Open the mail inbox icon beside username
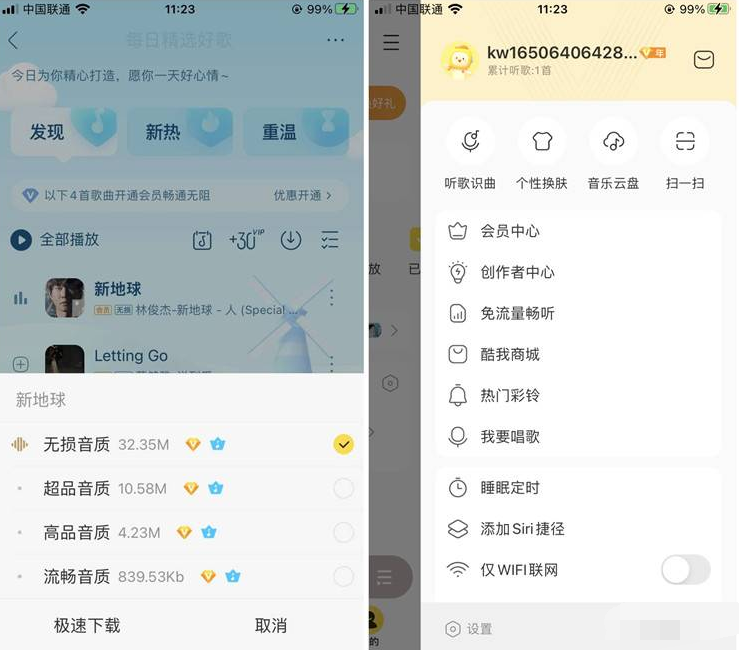Screen dimensions: 739x650 pos(704,60)
